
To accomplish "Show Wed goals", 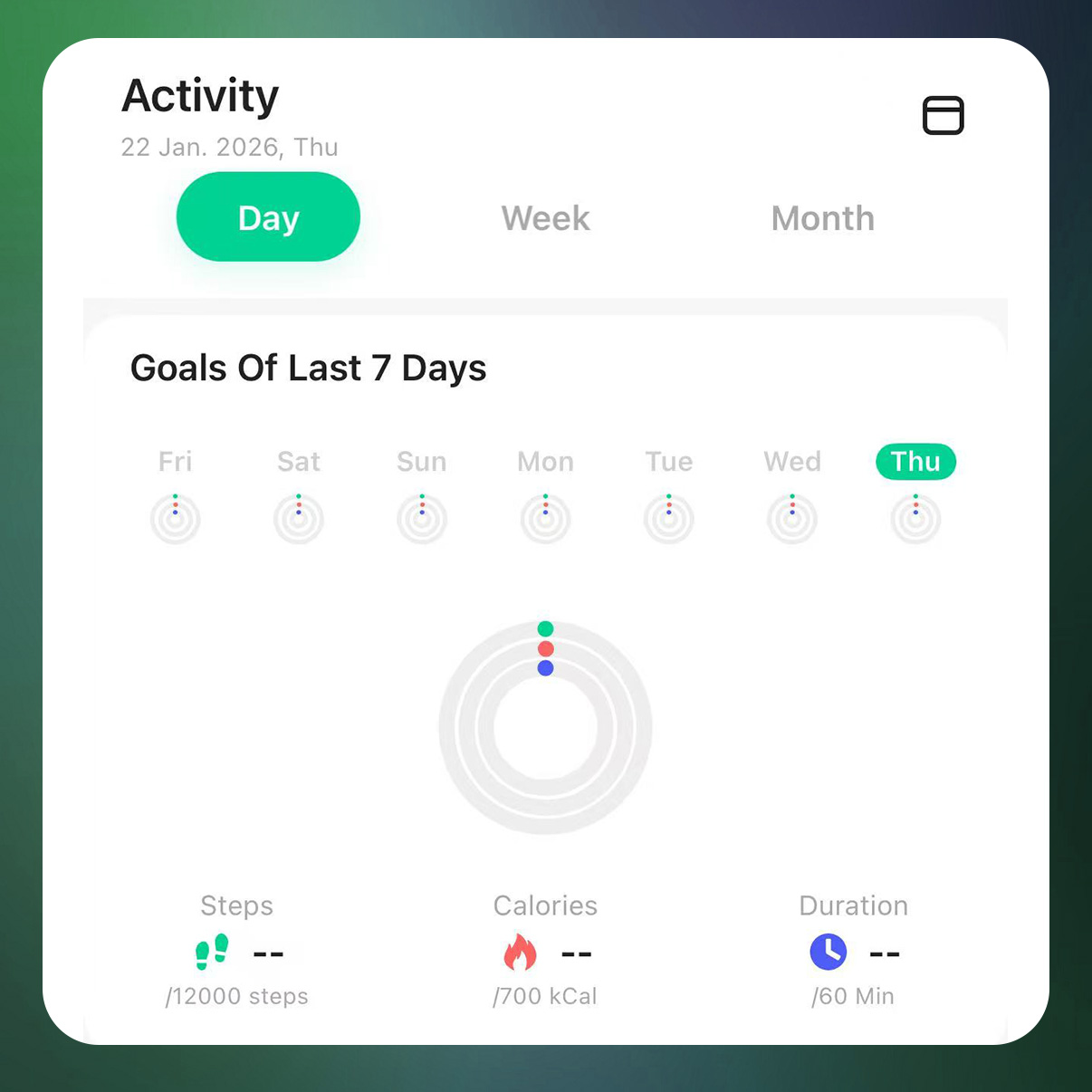I will tap(792, 462).
